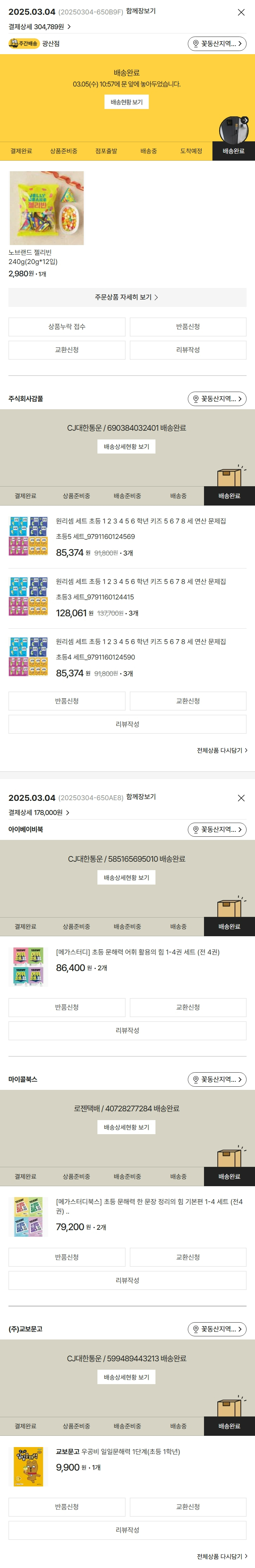Write review for 노브랜드 젤리빈
The height and width of the screenshot is (1568, 255).
[x=187, y=350]
